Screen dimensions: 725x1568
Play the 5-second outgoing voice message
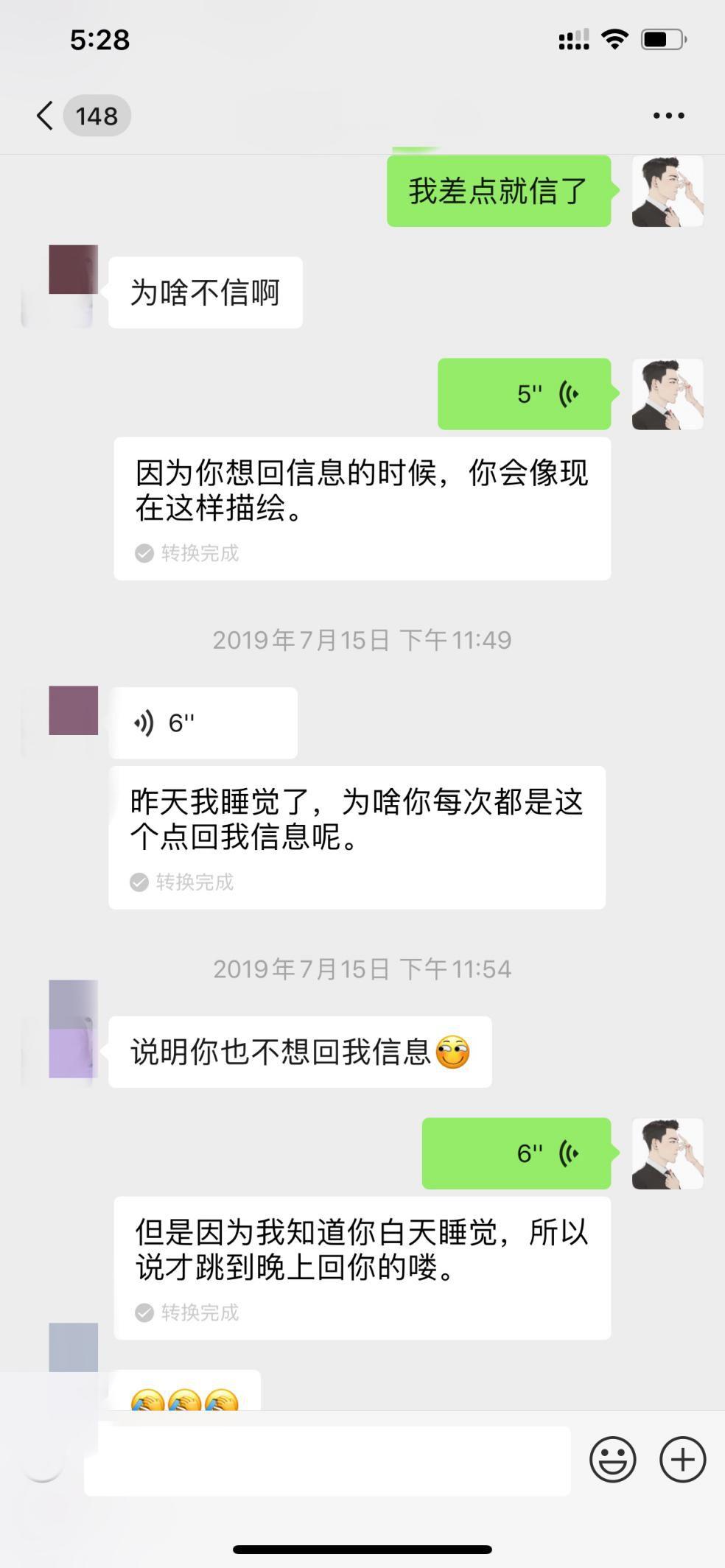[x=524, y=394]
